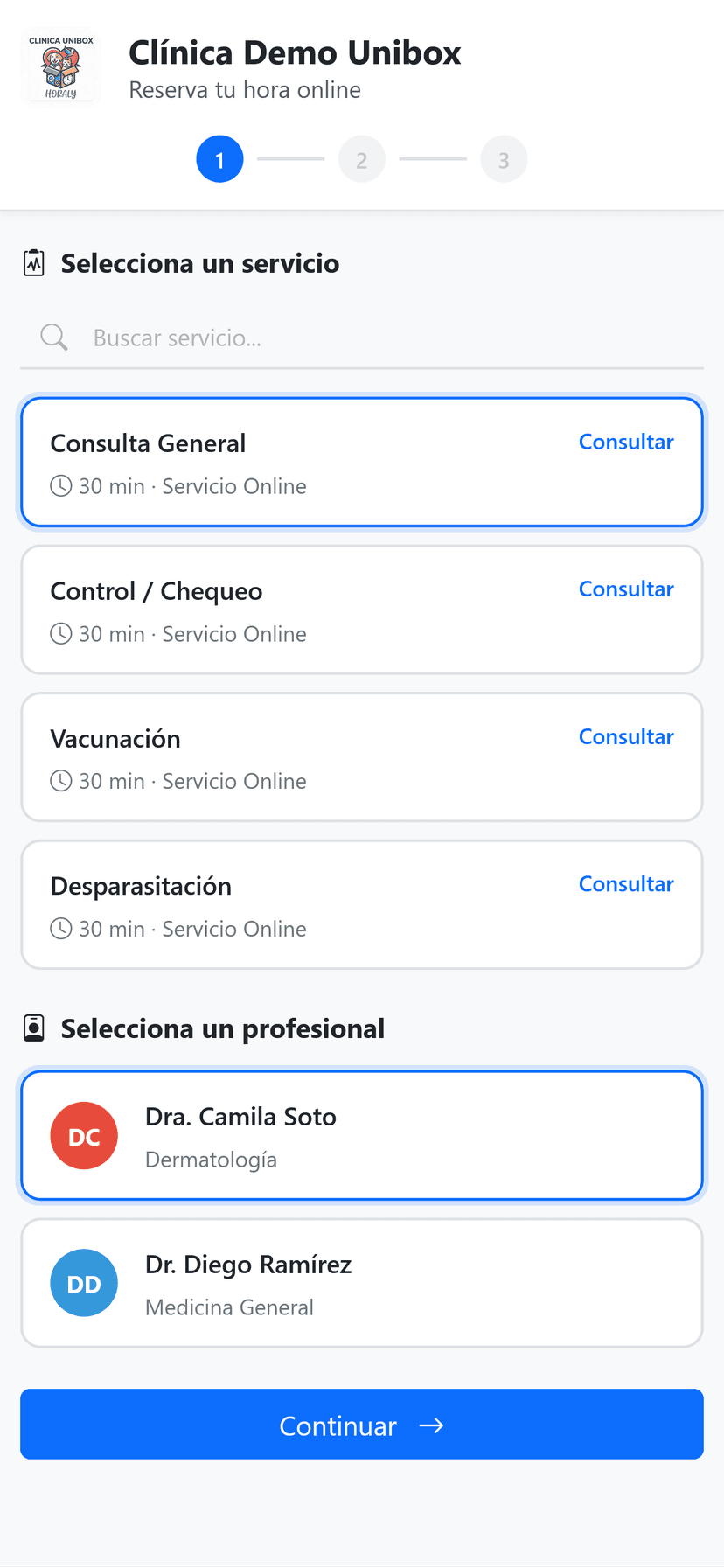The width and height of the screenshot is (724, 1568).
Task: Click the magnifier icon in the search bar
Action: (x=53, y=337)
